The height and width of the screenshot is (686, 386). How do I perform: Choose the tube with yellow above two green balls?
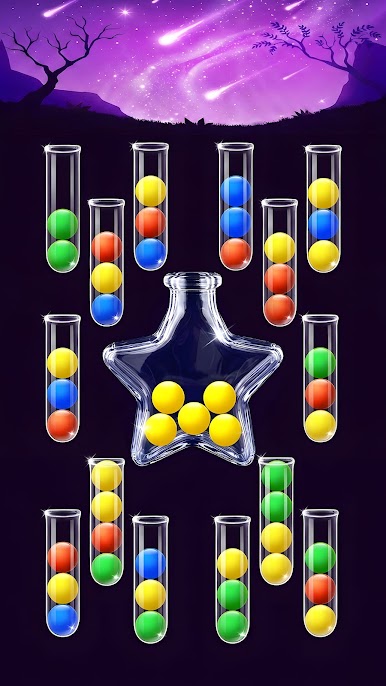click(232, 579)
